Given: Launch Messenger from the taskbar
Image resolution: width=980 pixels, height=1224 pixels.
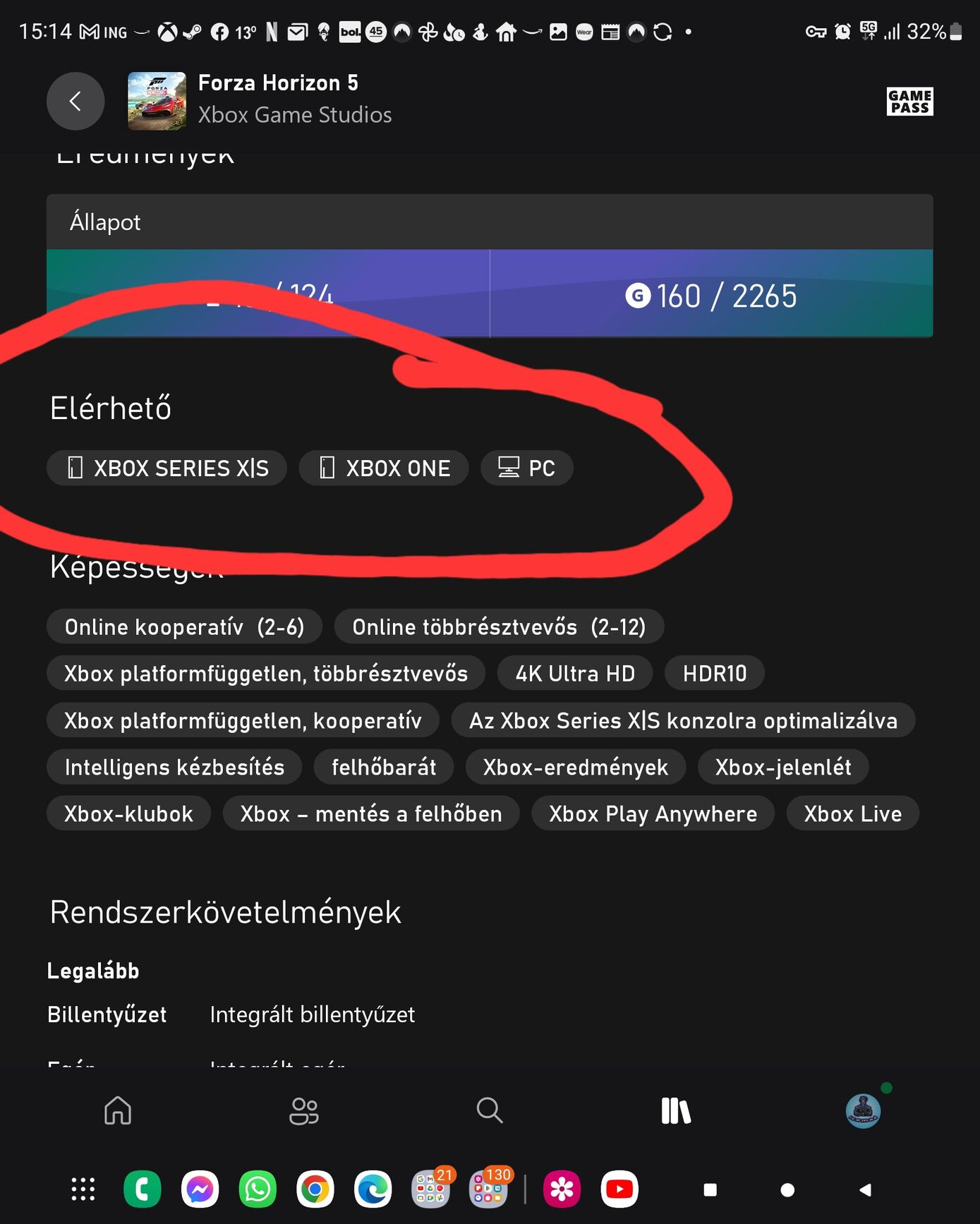Looking at the screenshot, I should (200, 1189).
